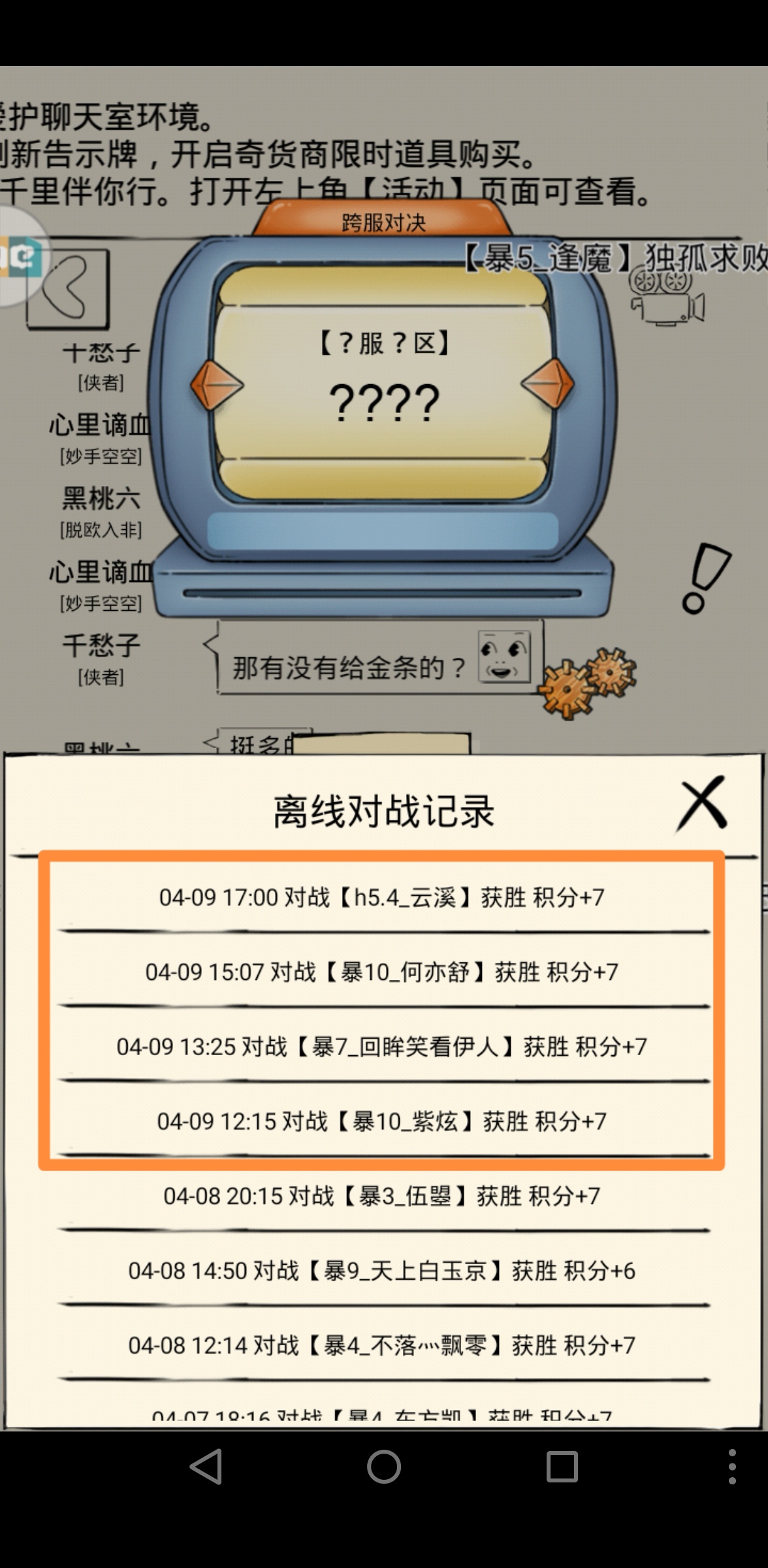Tap the back arrow box at left

click(x=67, y=289)
